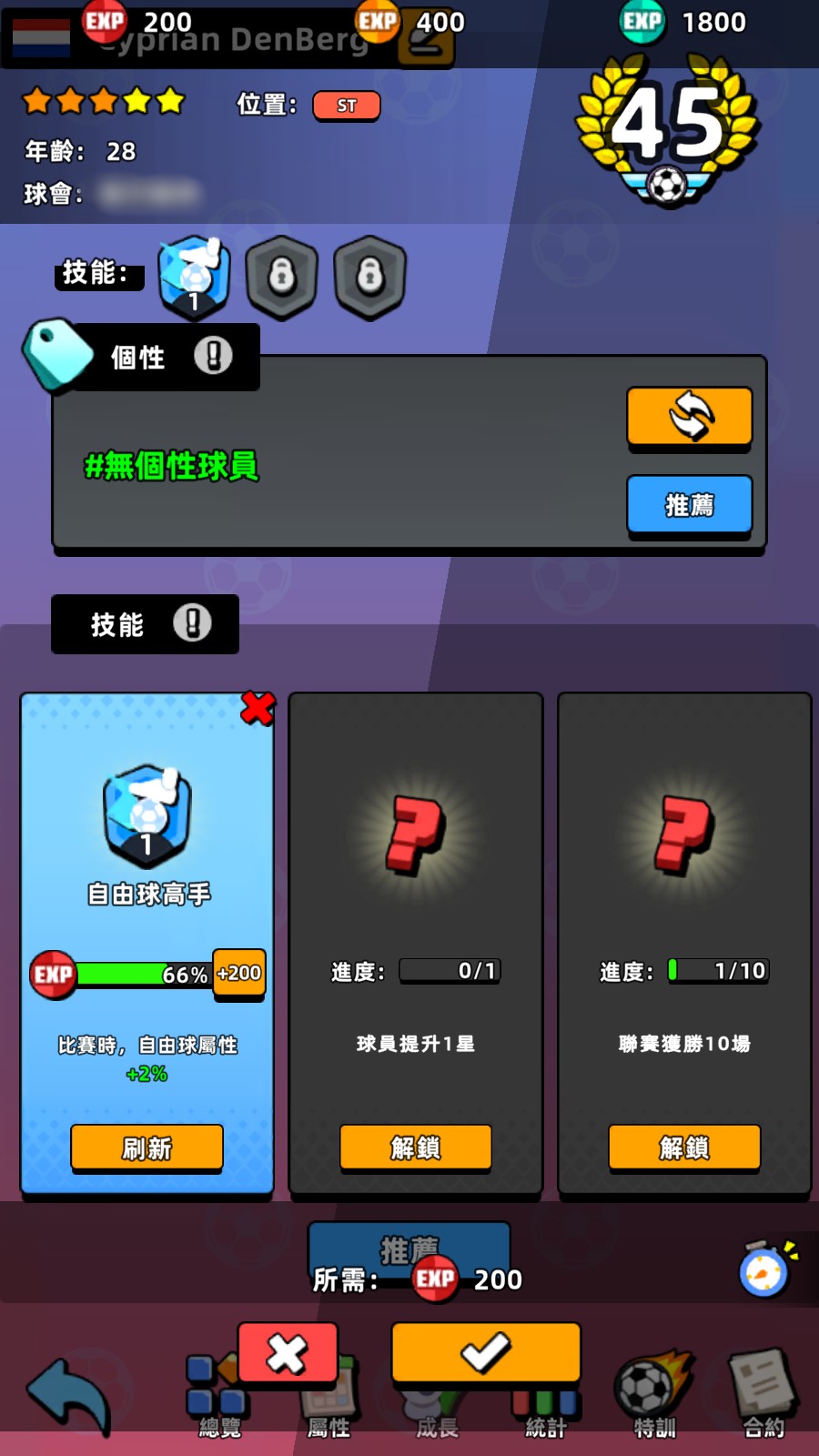Select the 自由球高手 skill badge at top

pos(194,276)
